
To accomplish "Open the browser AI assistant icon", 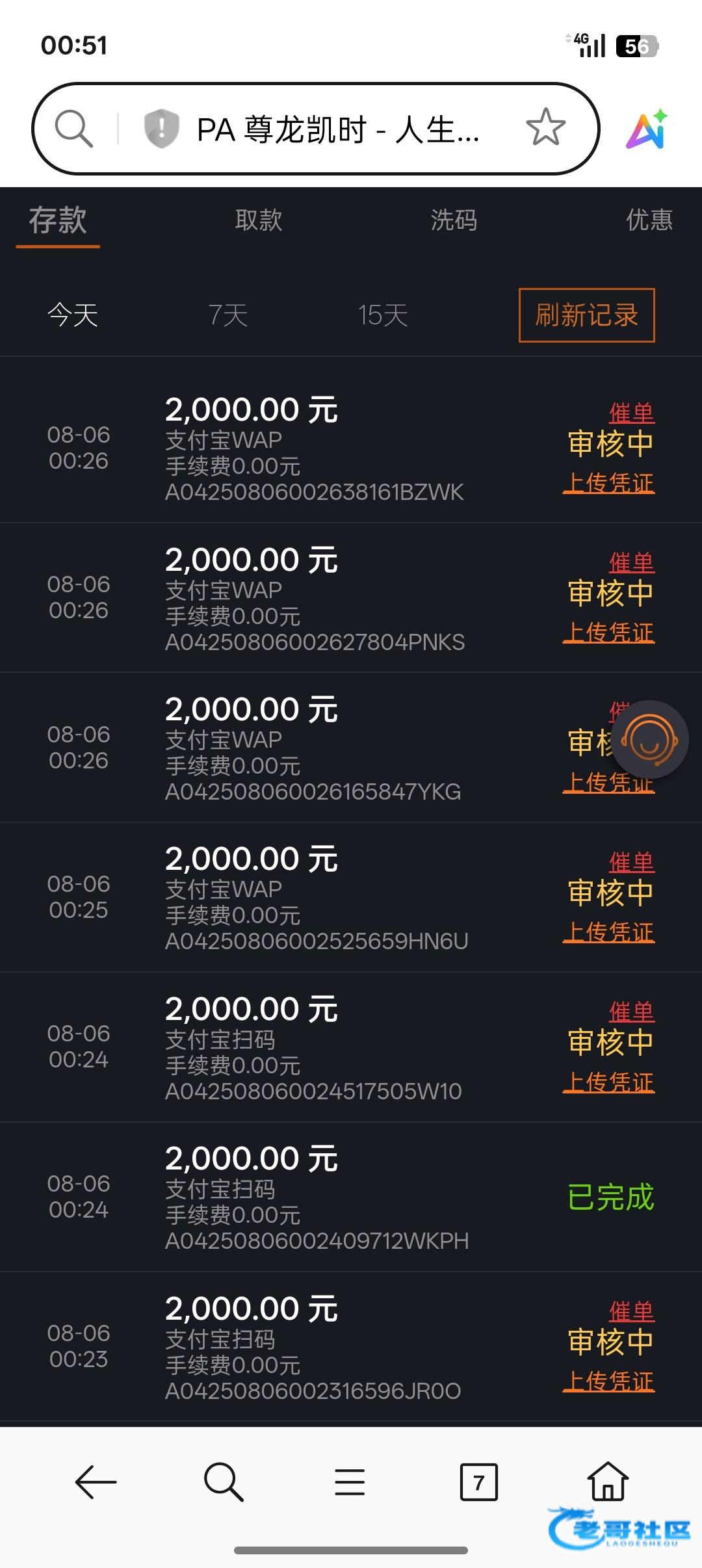I will [x=647, y=129].
